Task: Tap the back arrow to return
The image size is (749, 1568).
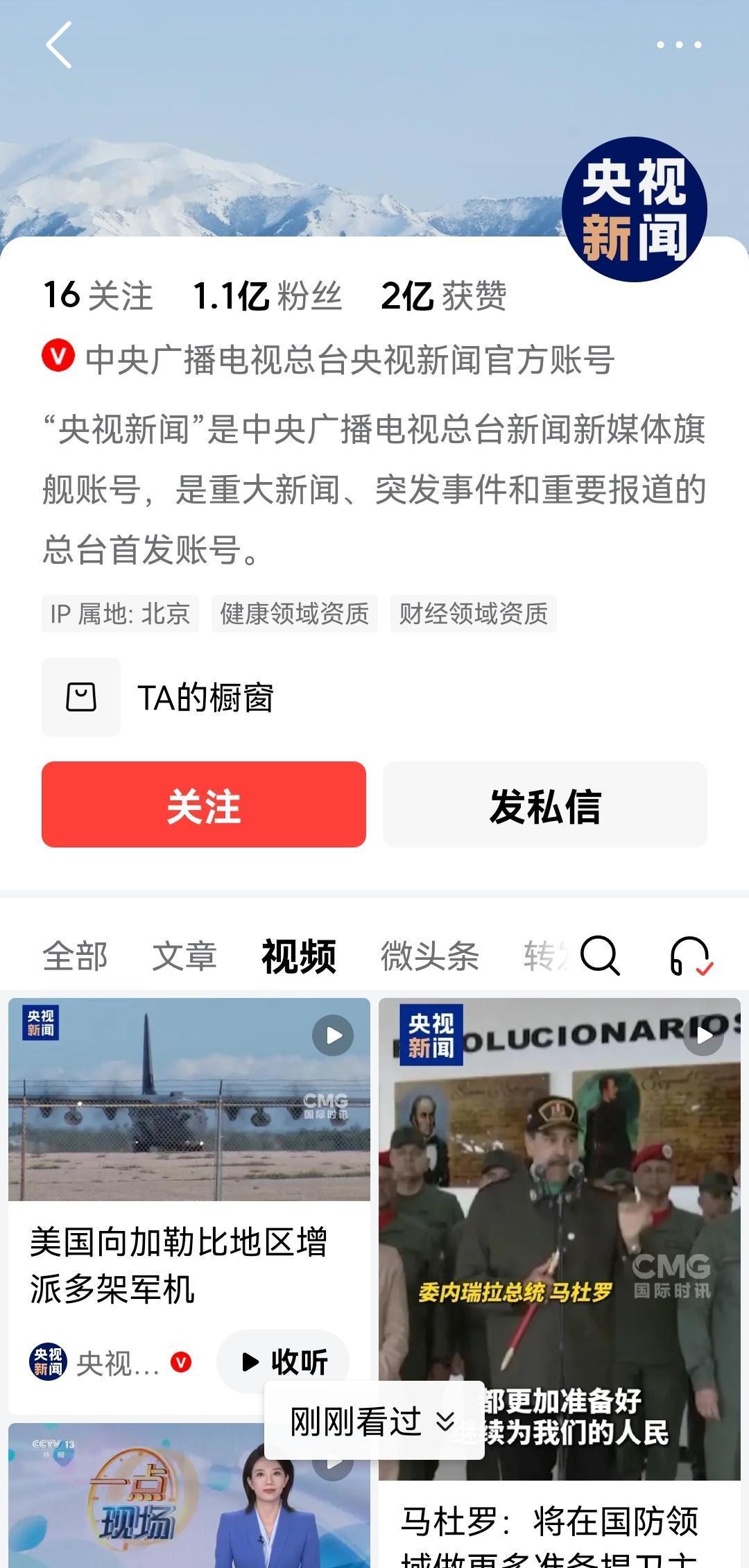Action: pyautogui.click(x=59, y=44)
